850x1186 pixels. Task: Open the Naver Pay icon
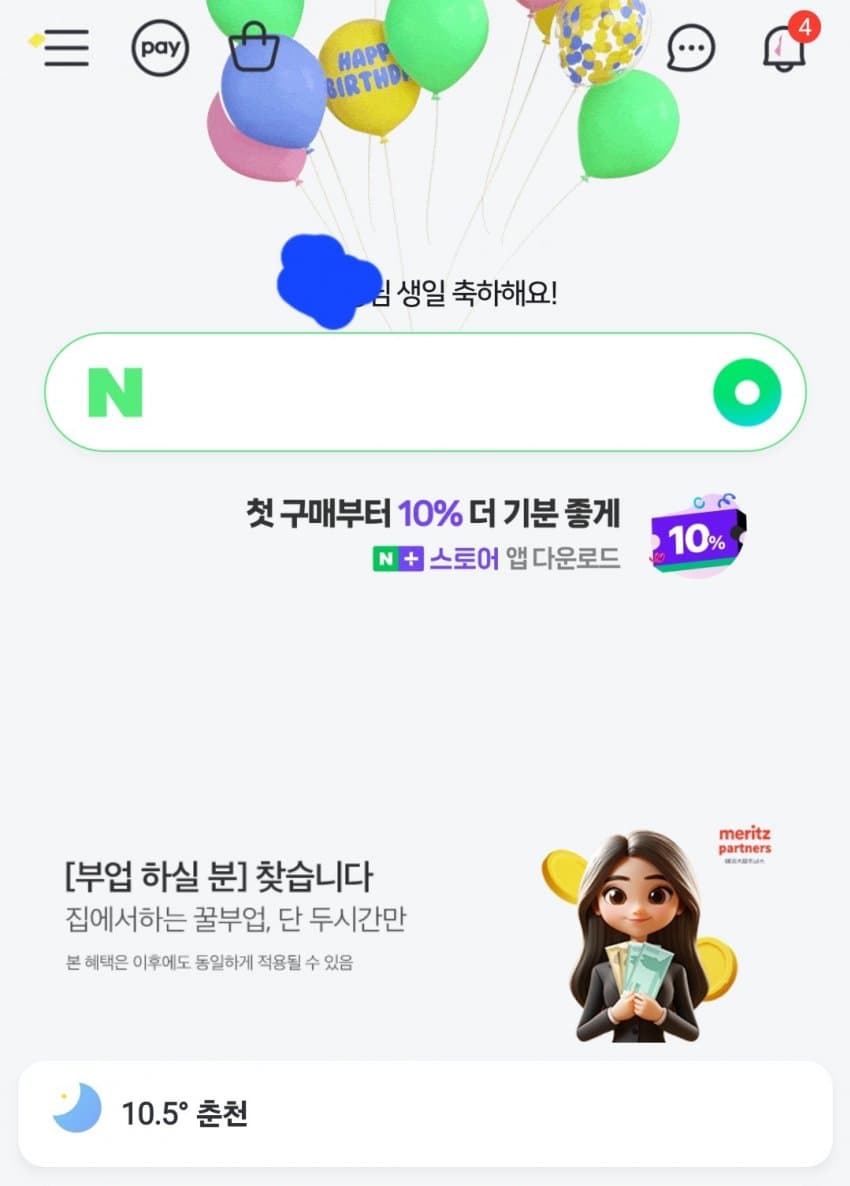click(x=160, y=47)
